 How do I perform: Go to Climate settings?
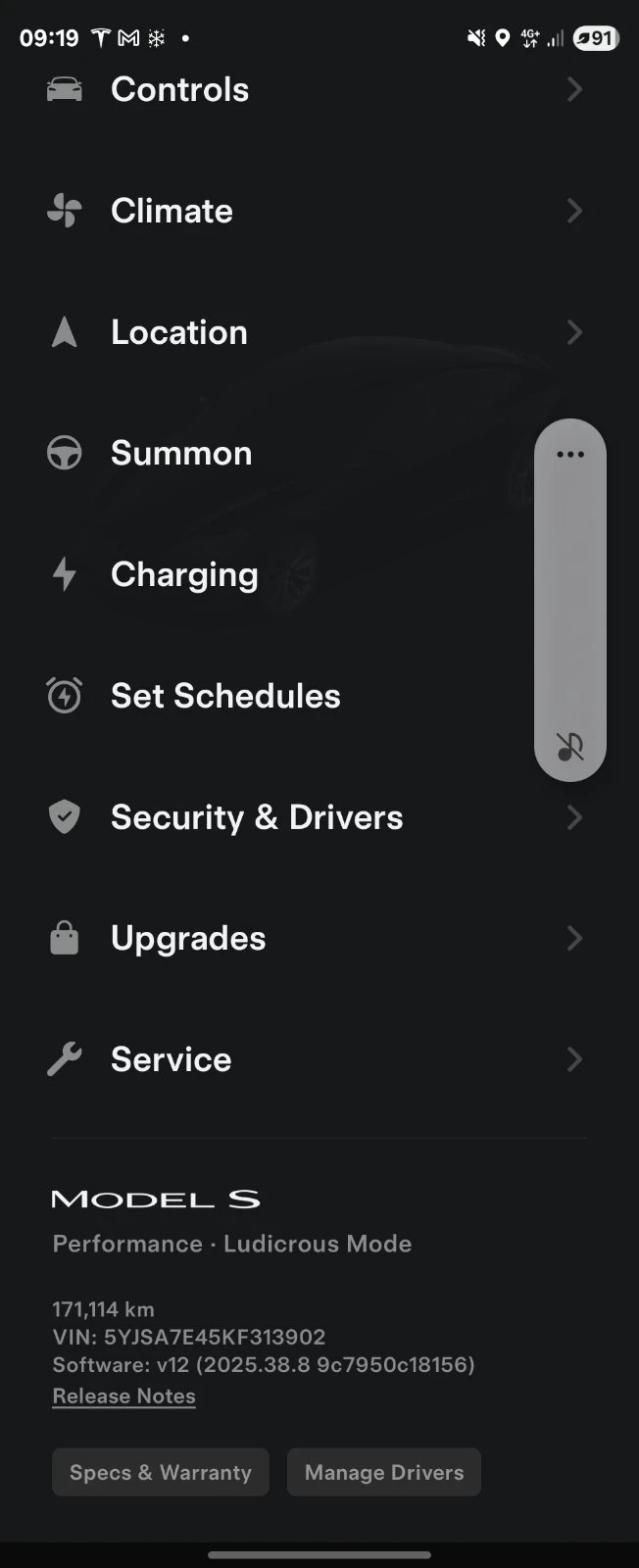(x=172, y=211)
